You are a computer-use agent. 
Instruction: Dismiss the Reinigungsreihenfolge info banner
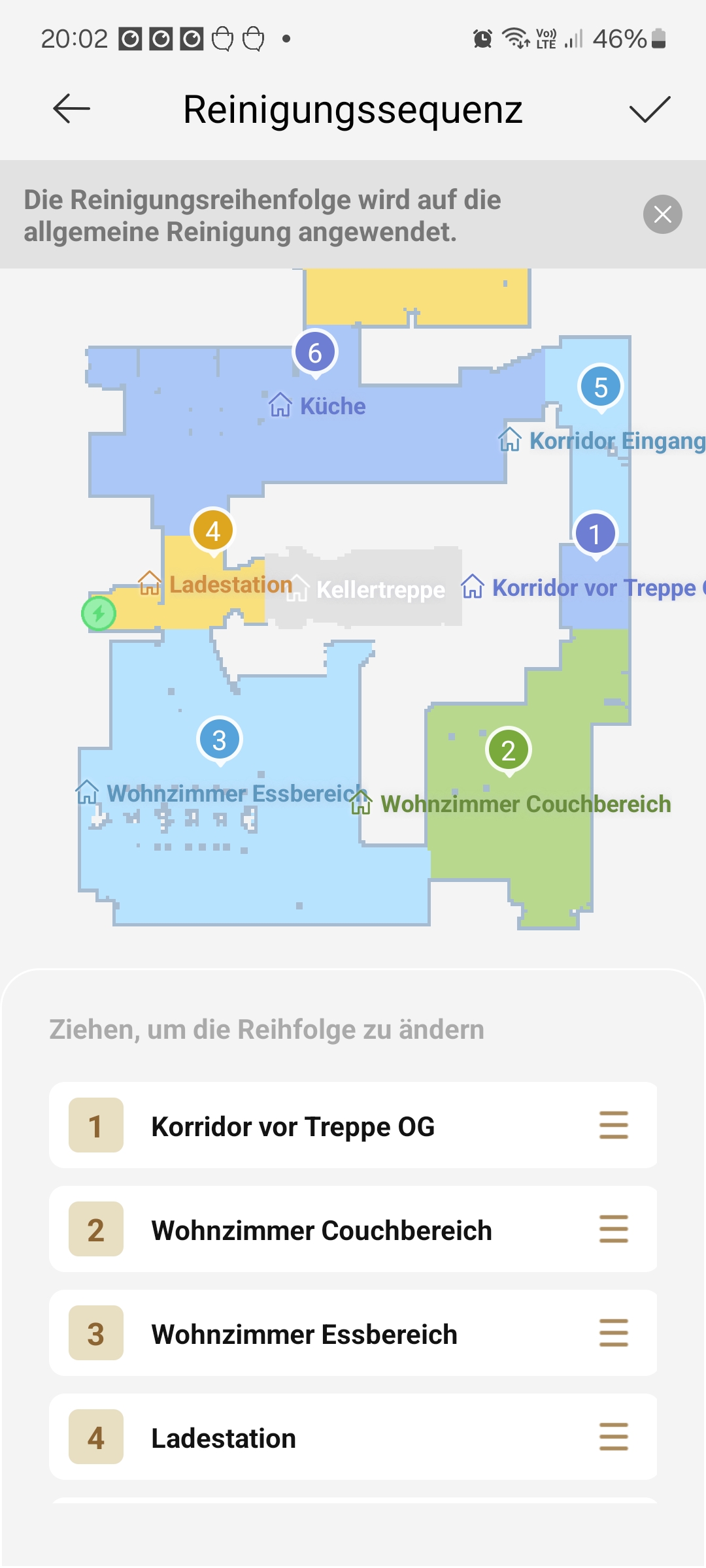click(x=662, y=214)
